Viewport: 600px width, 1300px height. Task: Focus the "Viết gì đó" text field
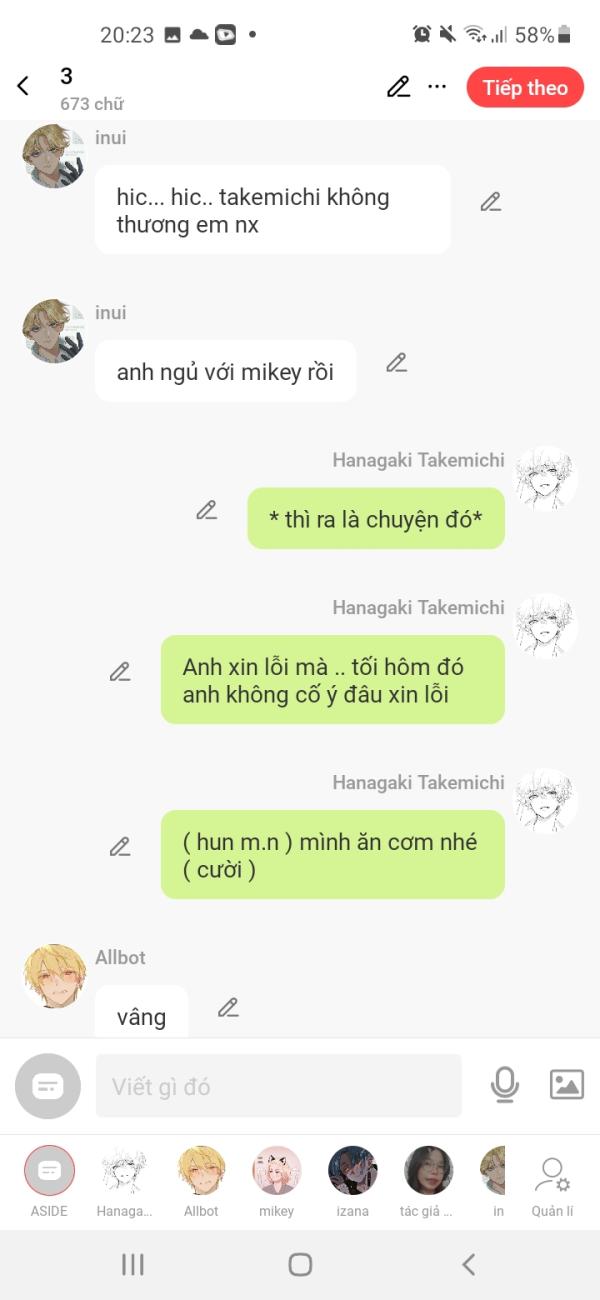coord(279,1086)
